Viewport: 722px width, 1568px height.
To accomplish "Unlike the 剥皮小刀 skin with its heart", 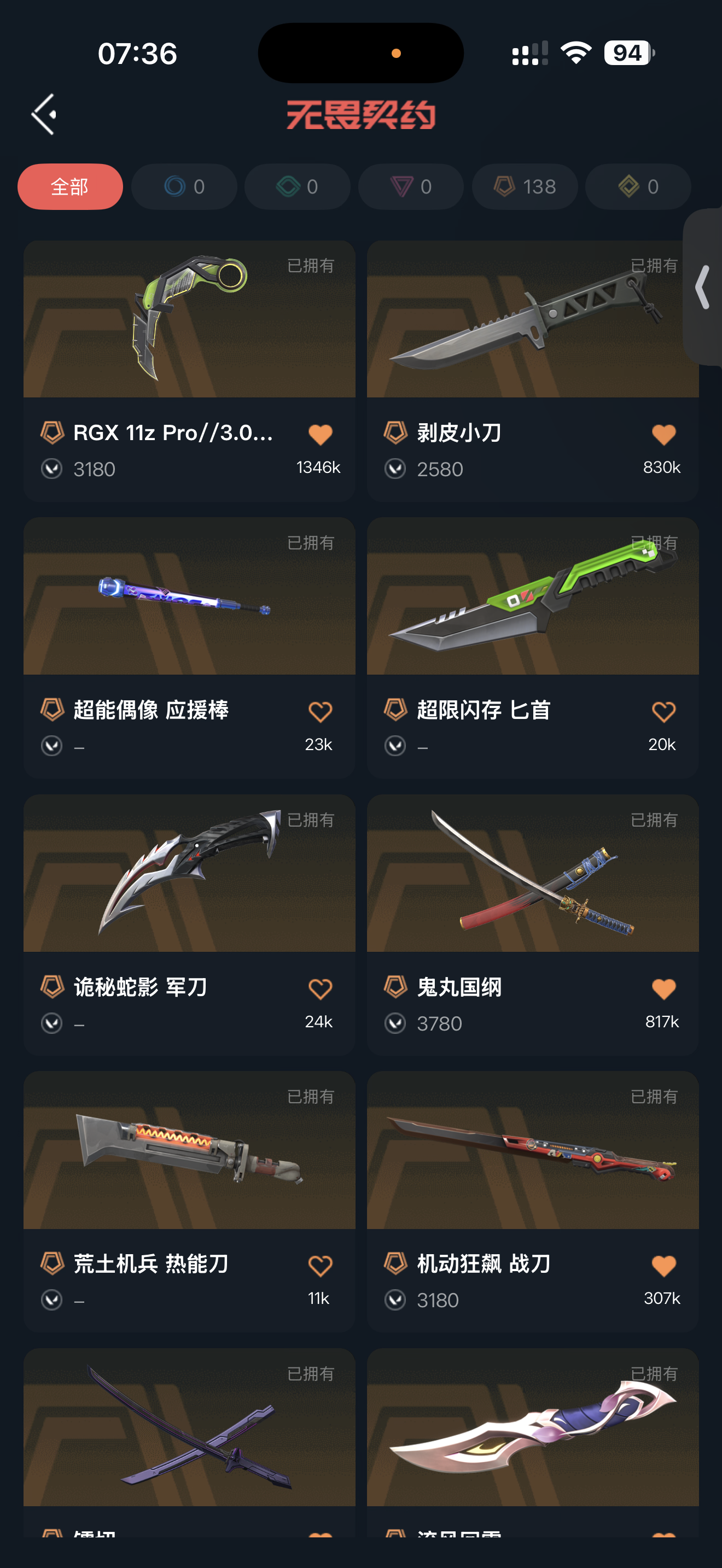I will pyautogui.click(x=663, y=435).
